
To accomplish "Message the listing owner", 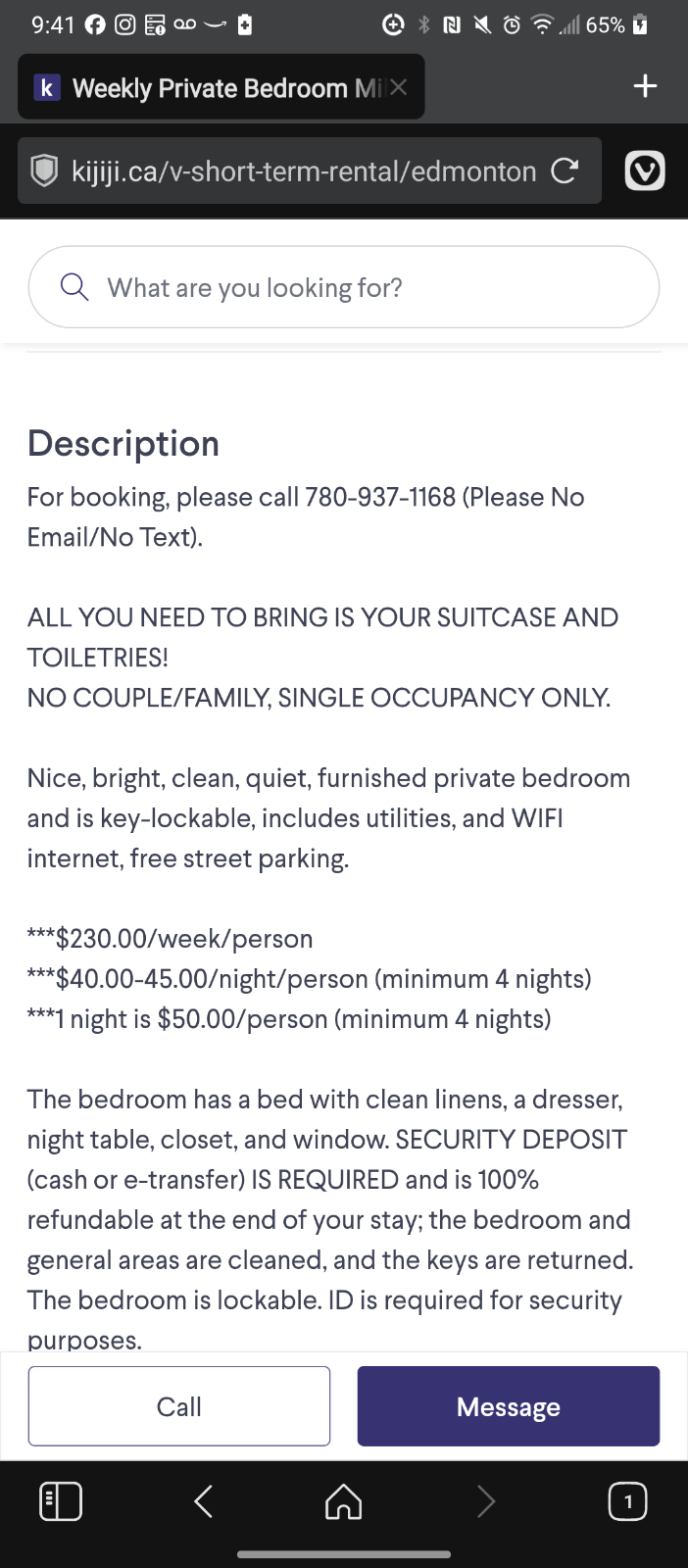I will click(x=508, y=1406).
